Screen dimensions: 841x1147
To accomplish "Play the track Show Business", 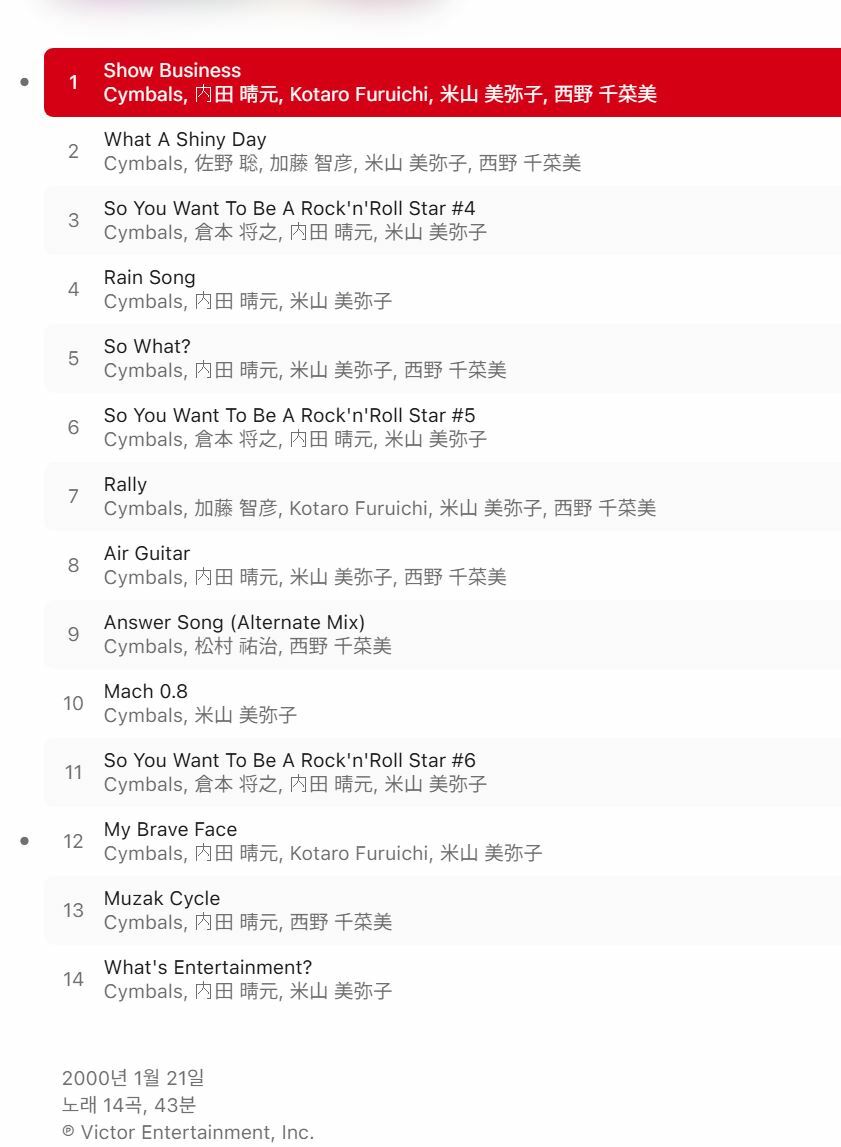I will 172,71.
